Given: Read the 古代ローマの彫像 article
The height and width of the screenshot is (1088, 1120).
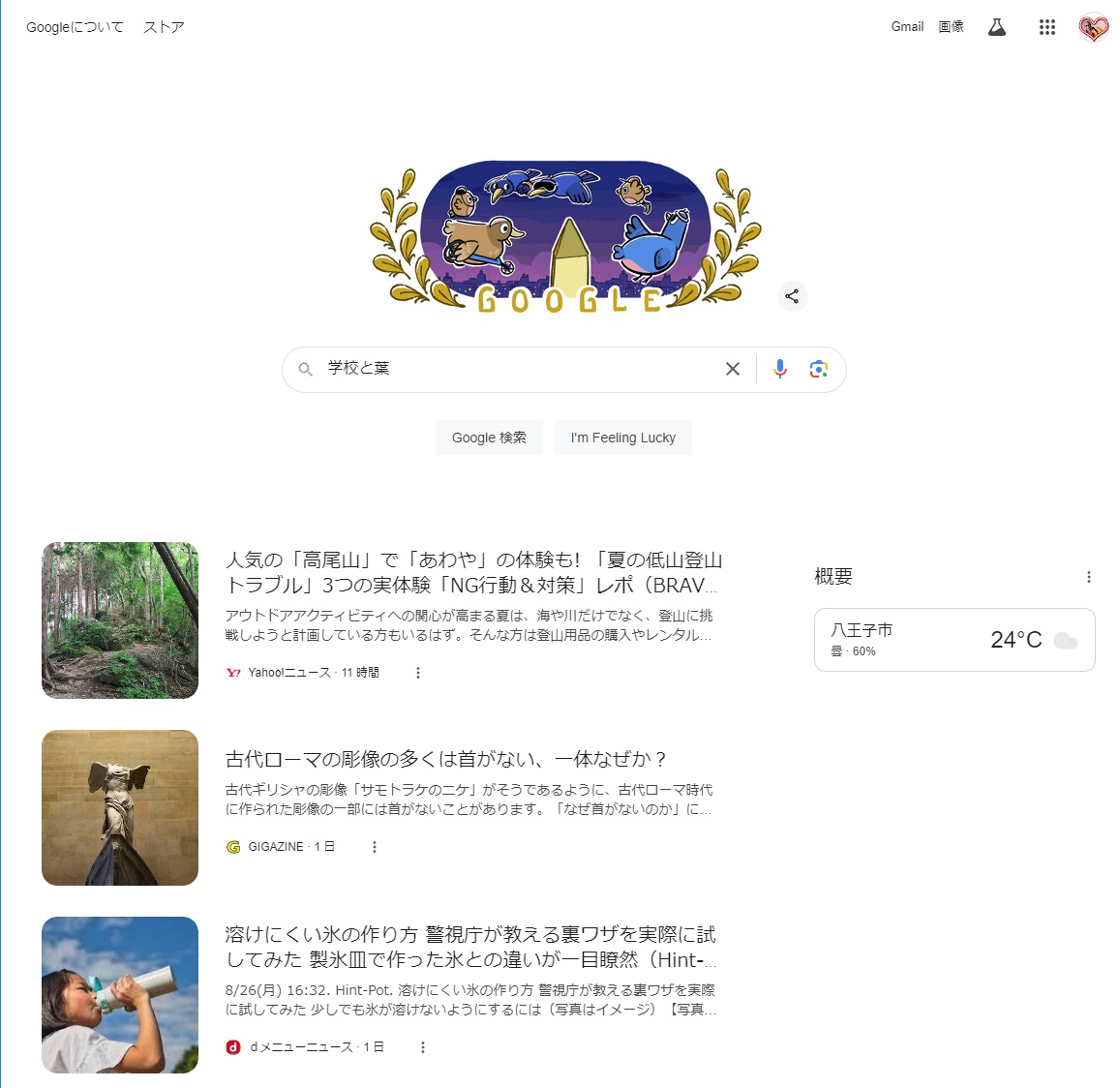Looking at the screenshot, I should (x=446, y=759).
